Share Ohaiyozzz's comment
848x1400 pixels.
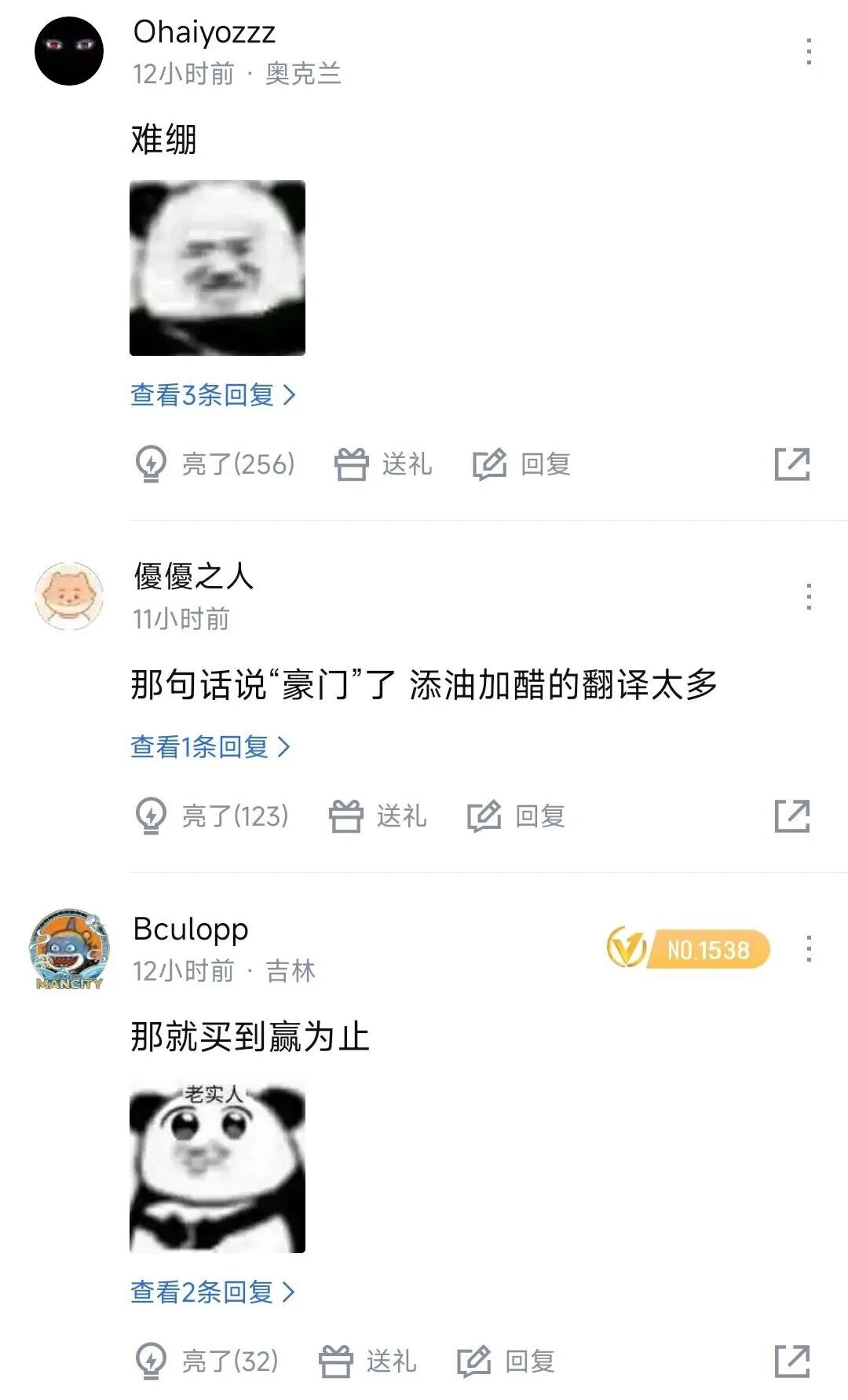(x=791, y=464)
